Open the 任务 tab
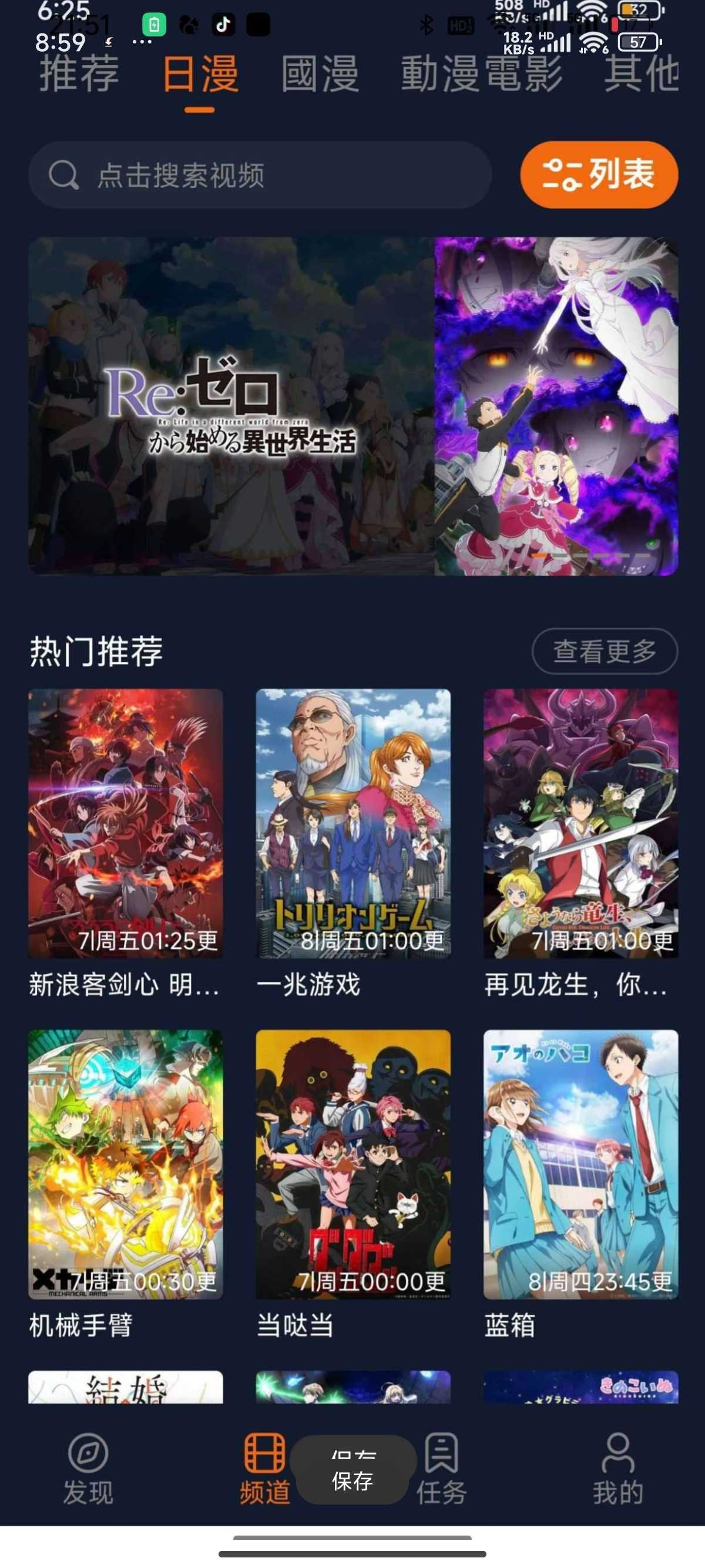705x1568 pixels. click(441, 1468)
